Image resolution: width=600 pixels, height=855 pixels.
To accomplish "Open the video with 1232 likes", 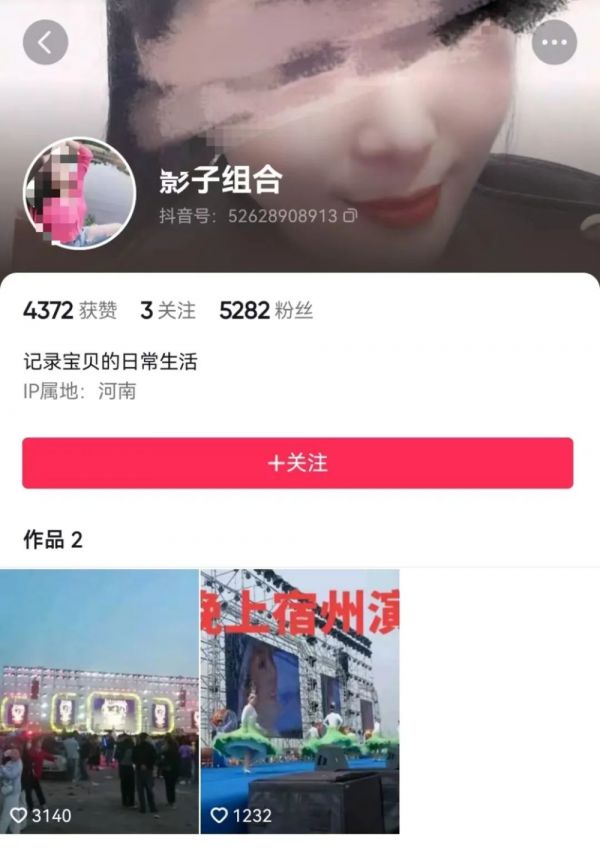I will tap(300, 701).
